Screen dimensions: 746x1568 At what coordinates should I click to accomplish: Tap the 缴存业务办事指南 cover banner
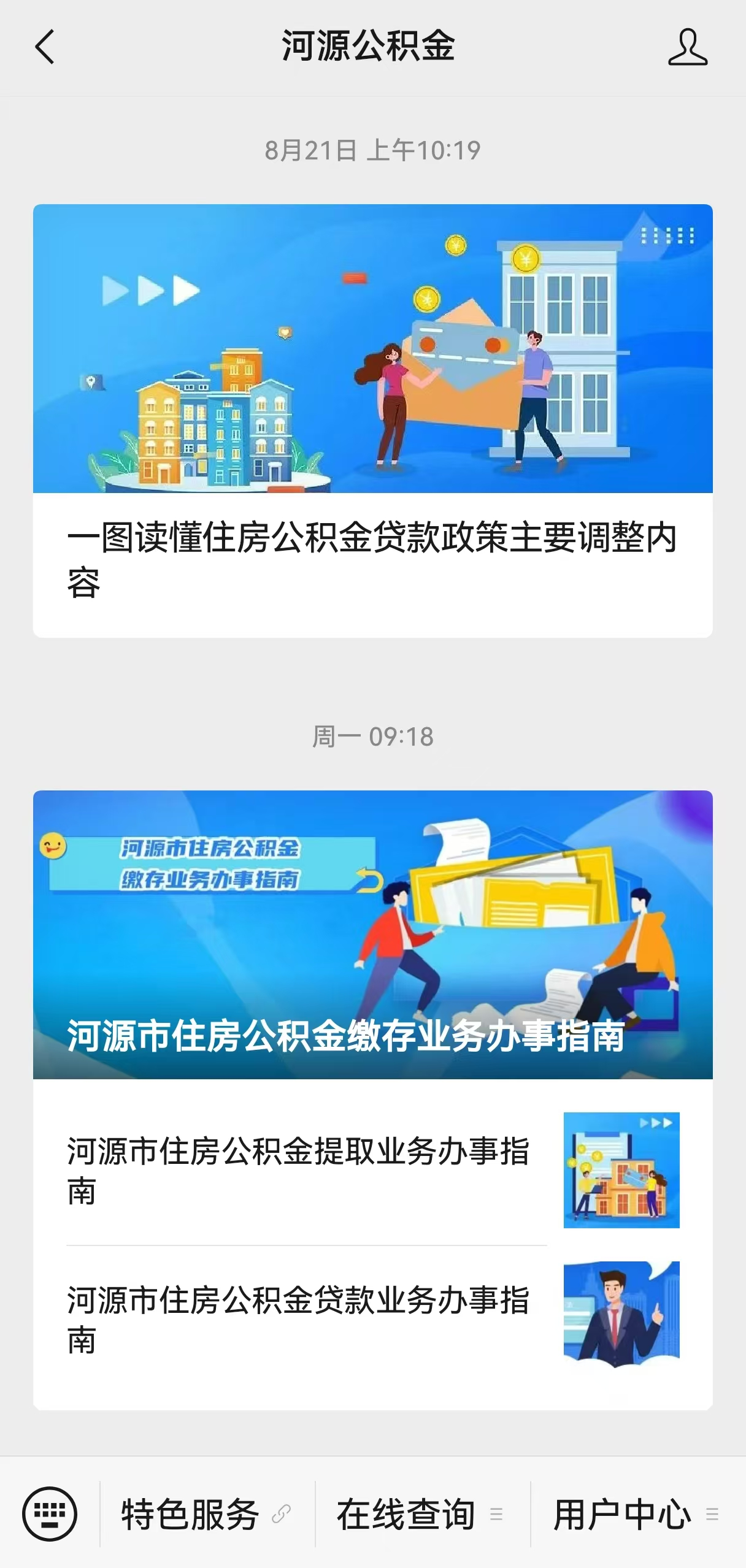373,920
